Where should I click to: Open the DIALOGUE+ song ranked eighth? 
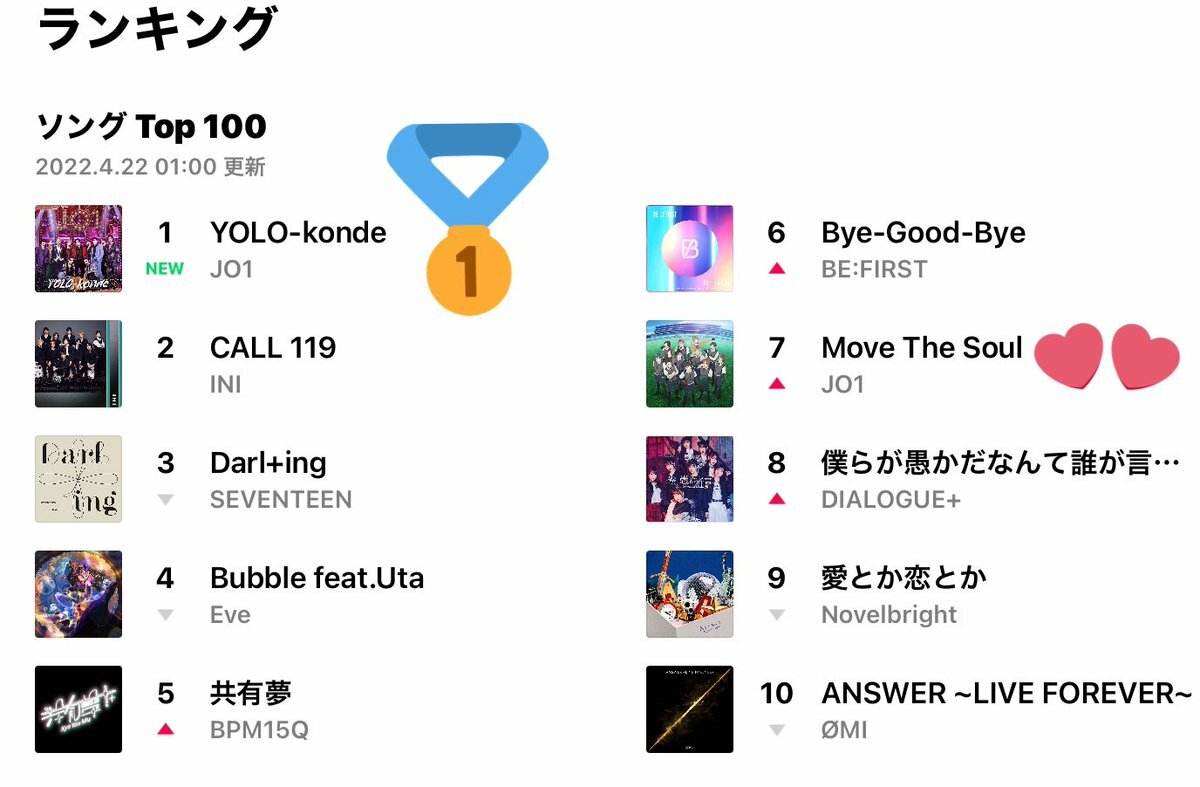pos(999,463)
